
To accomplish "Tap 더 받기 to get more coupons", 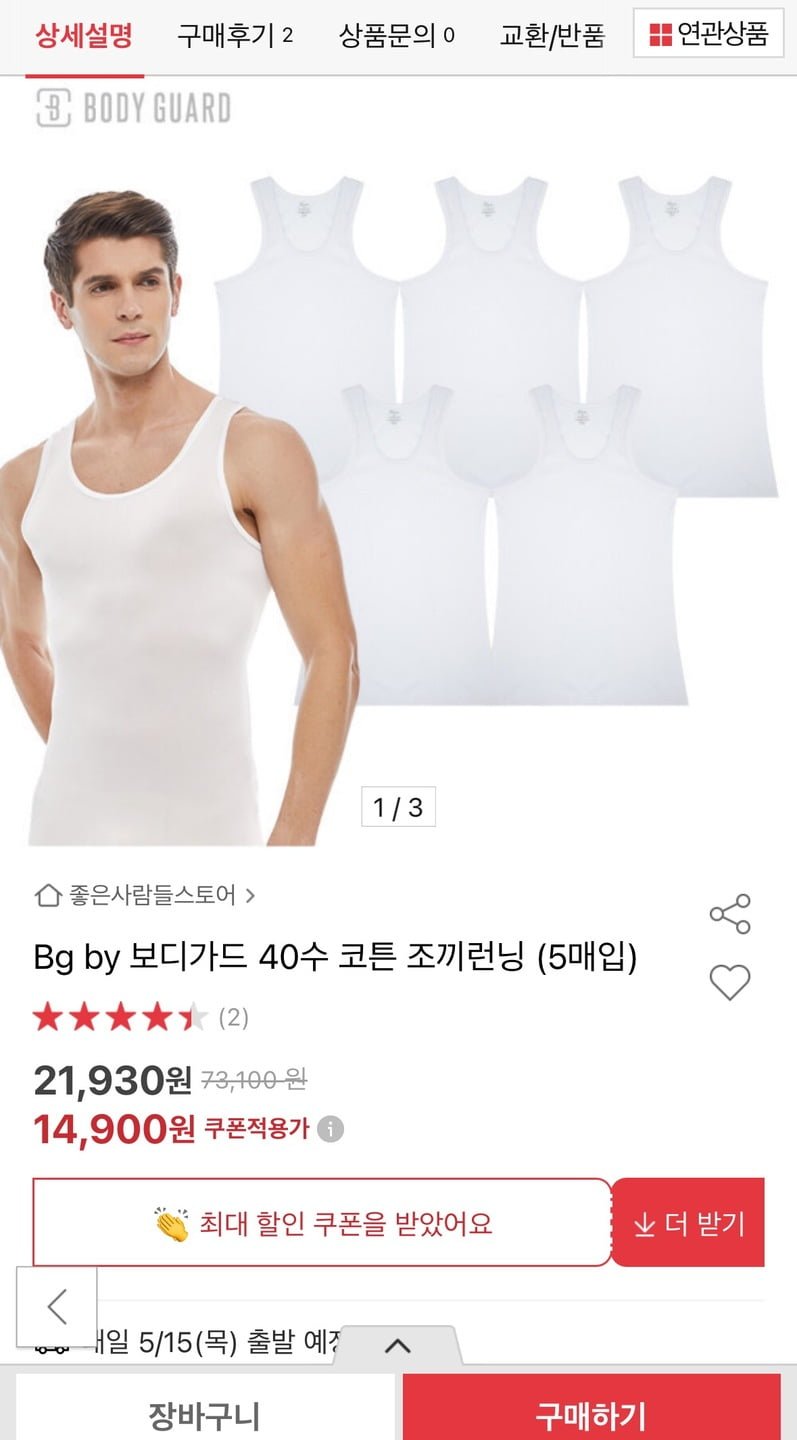I will (689, 1223).
